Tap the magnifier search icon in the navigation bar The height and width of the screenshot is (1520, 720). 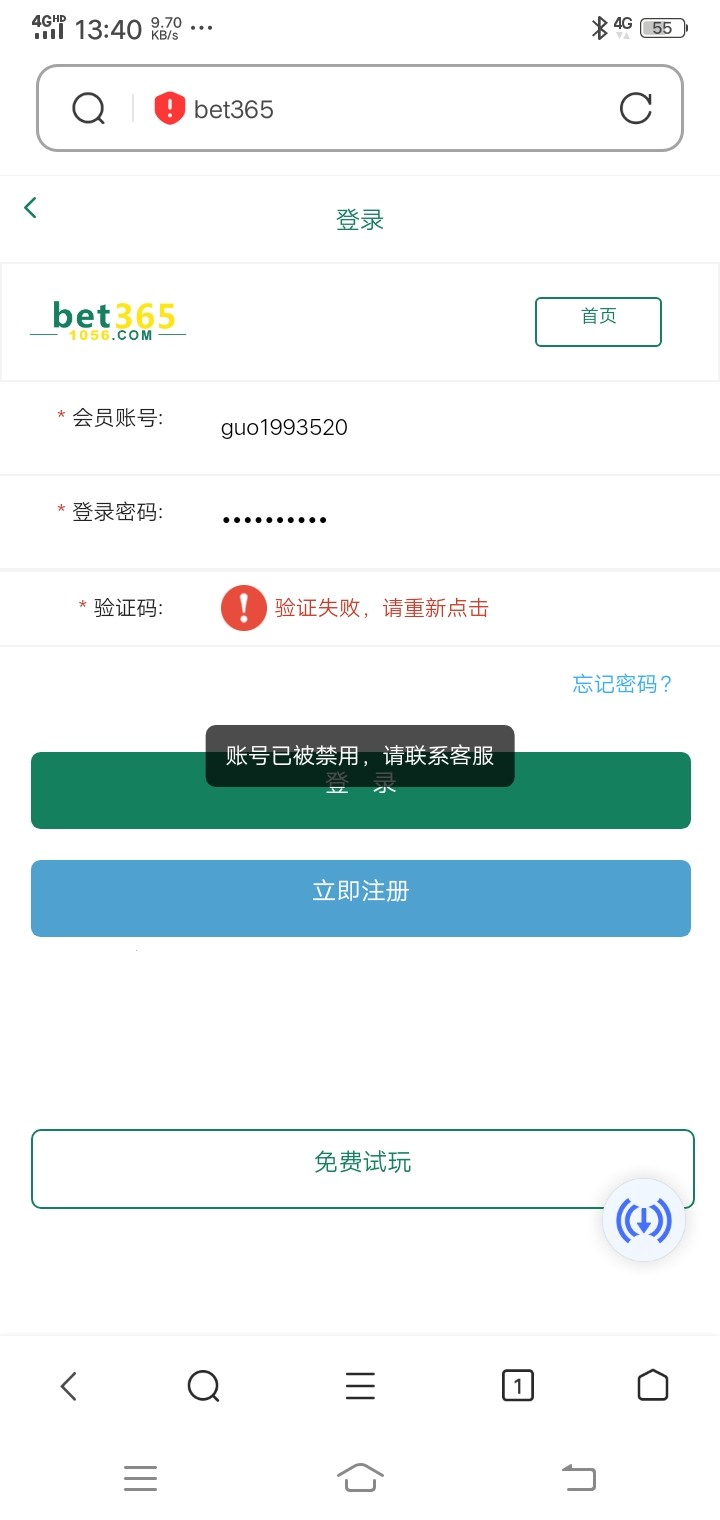coord(204,1386)
